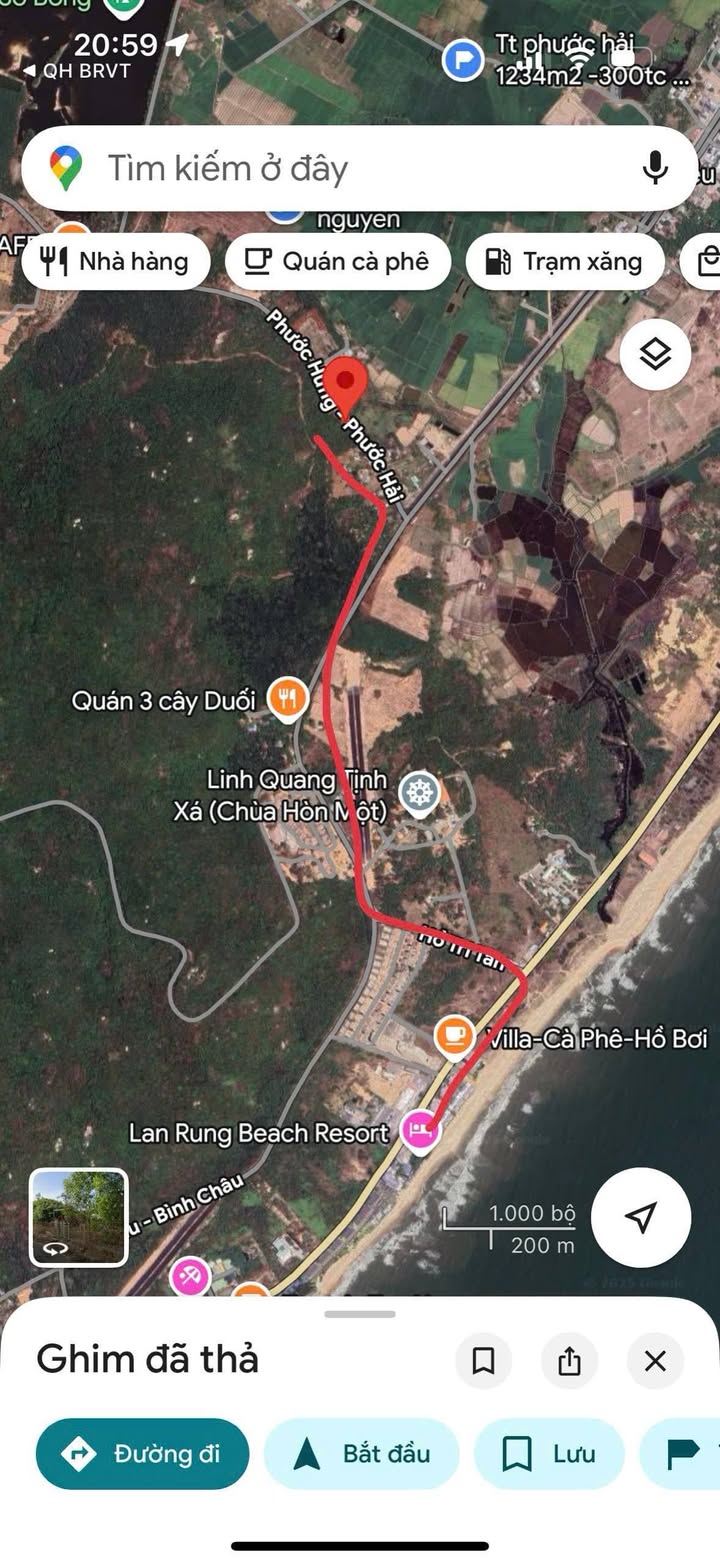Viewport: 720px width, 1565px height.
Task: Open the Street View thumbnail
Action: pos(79,1217)
